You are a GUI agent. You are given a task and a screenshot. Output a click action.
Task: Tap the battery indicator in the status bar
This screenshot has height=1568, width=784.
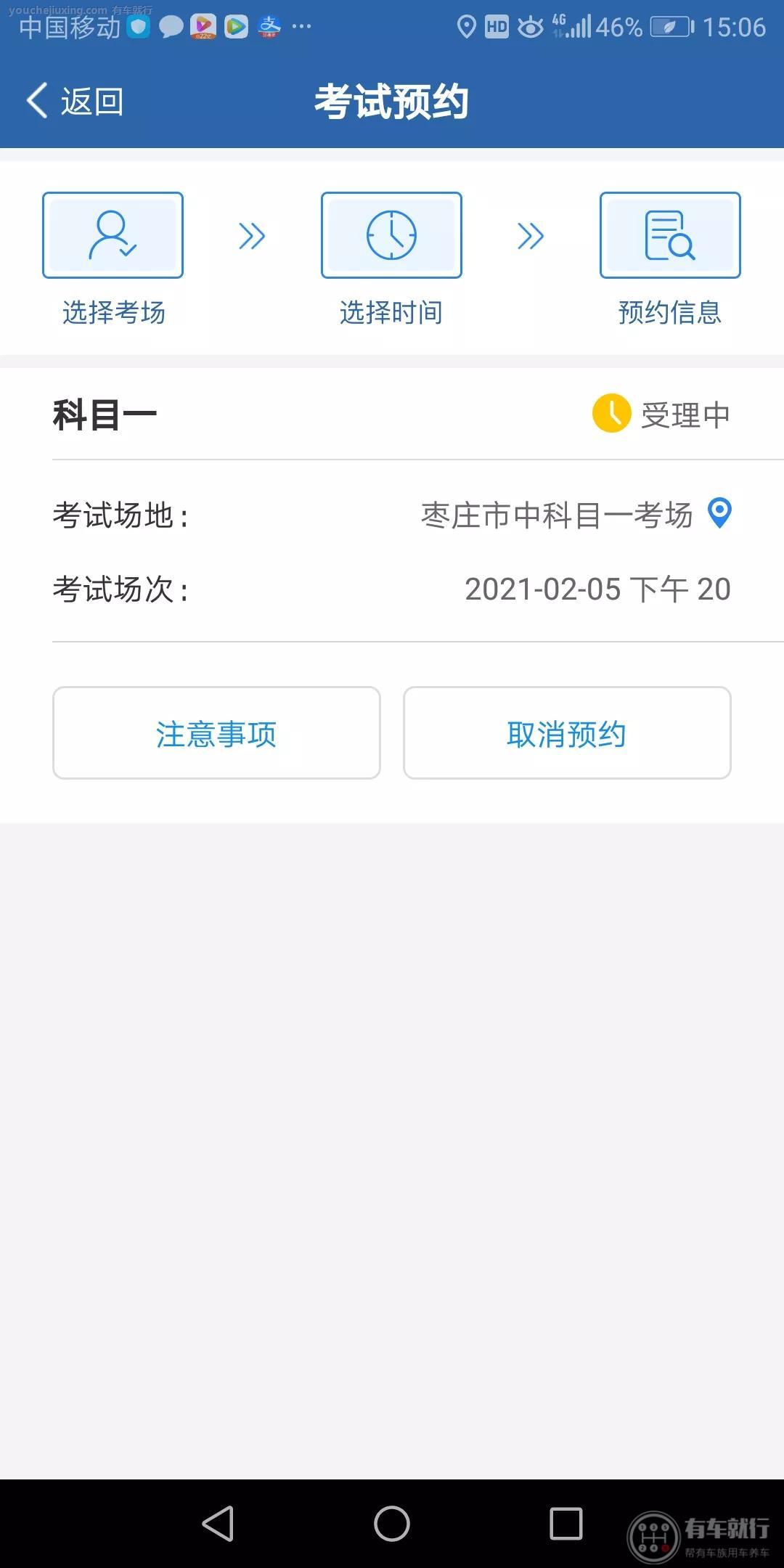[669, 27]
